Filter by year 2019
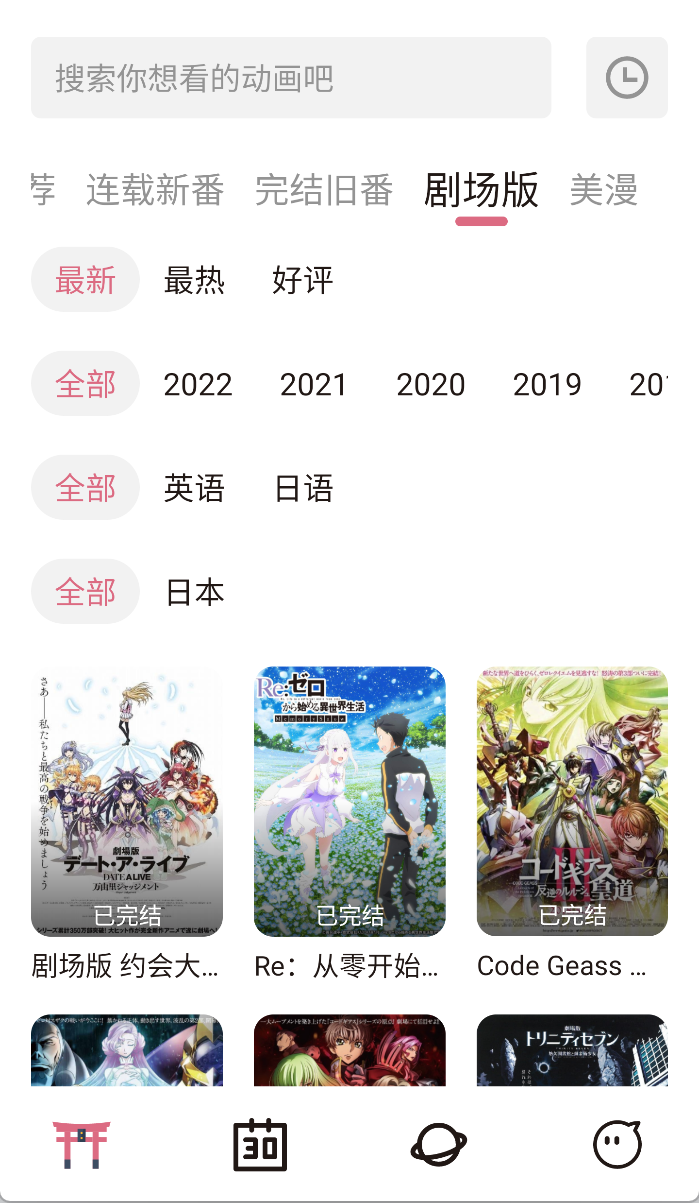Screen dimensions: 699x1203 pos(547,384)
